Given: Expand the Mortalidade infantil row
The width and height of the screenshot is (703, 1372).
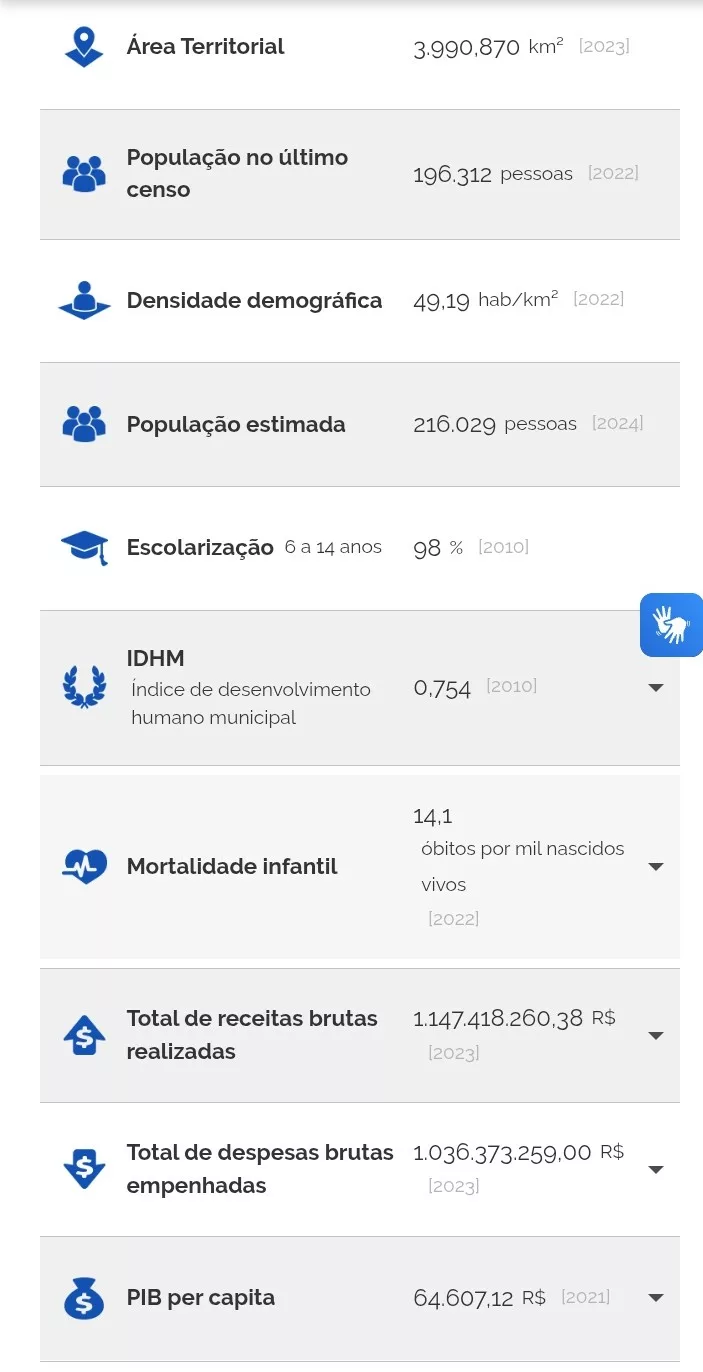Looking at the screenshot, I should pyautogui.click(x=656, y=867).
